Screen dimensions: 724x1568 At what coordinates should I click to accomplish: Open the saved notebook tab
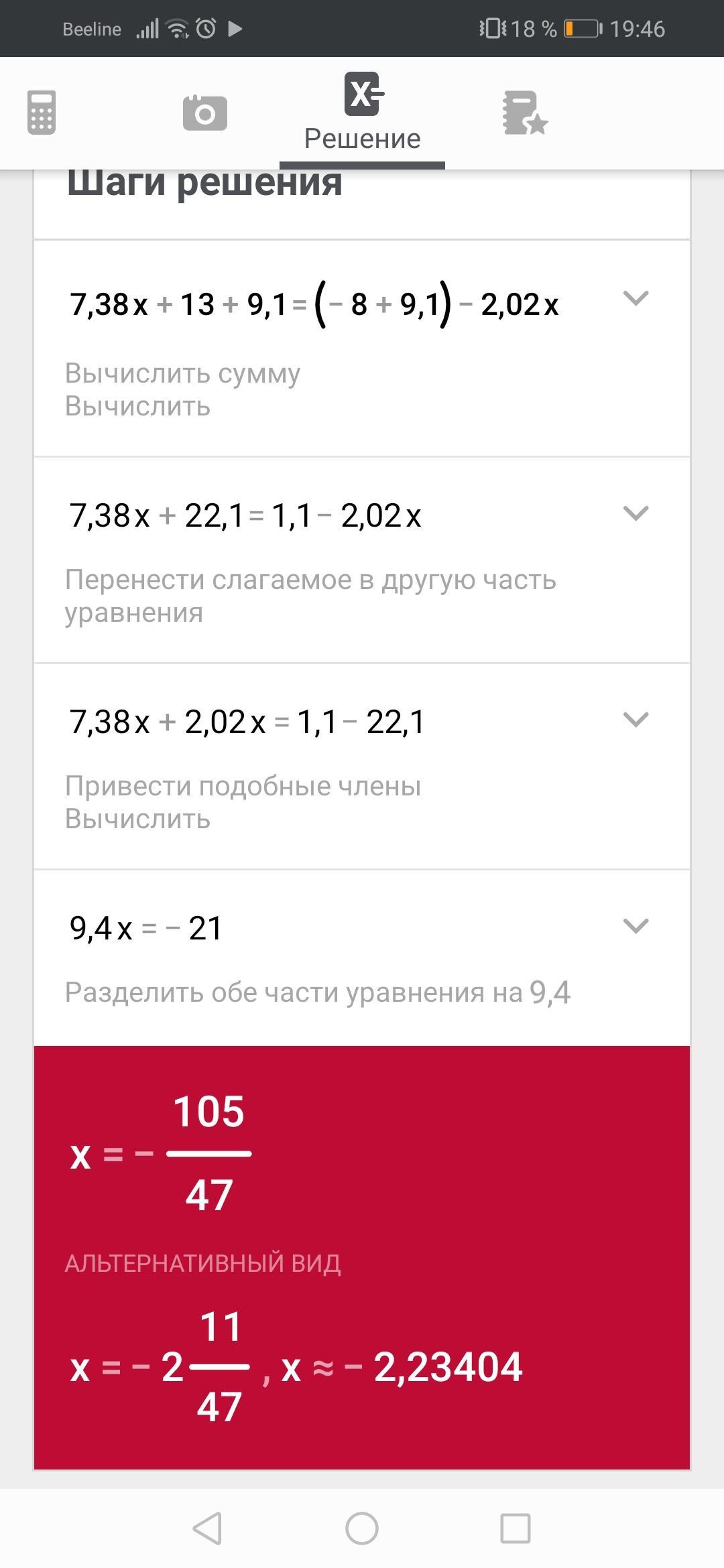click(x=524, y=113)
